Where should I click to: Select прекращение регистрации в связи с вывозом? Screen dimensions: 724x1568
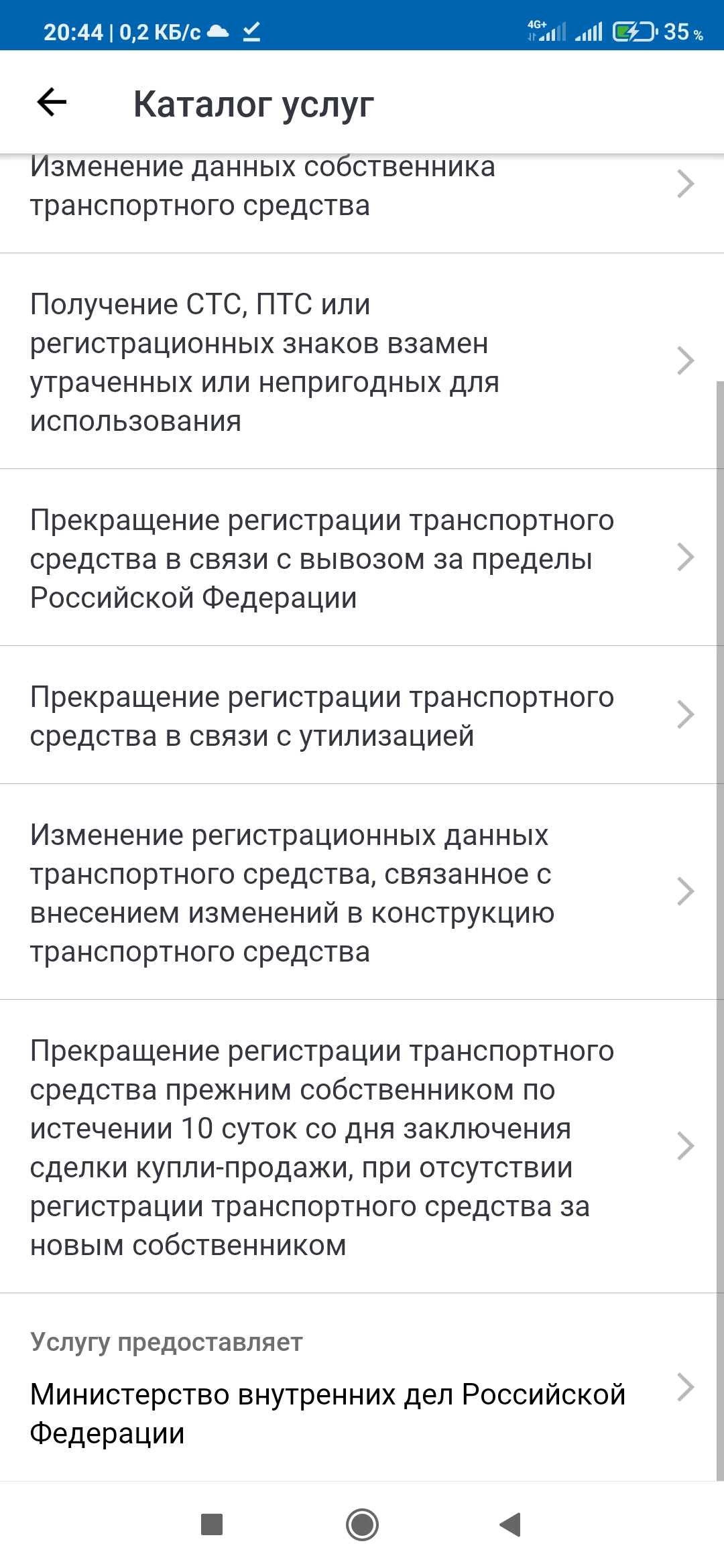pos(362,558)
